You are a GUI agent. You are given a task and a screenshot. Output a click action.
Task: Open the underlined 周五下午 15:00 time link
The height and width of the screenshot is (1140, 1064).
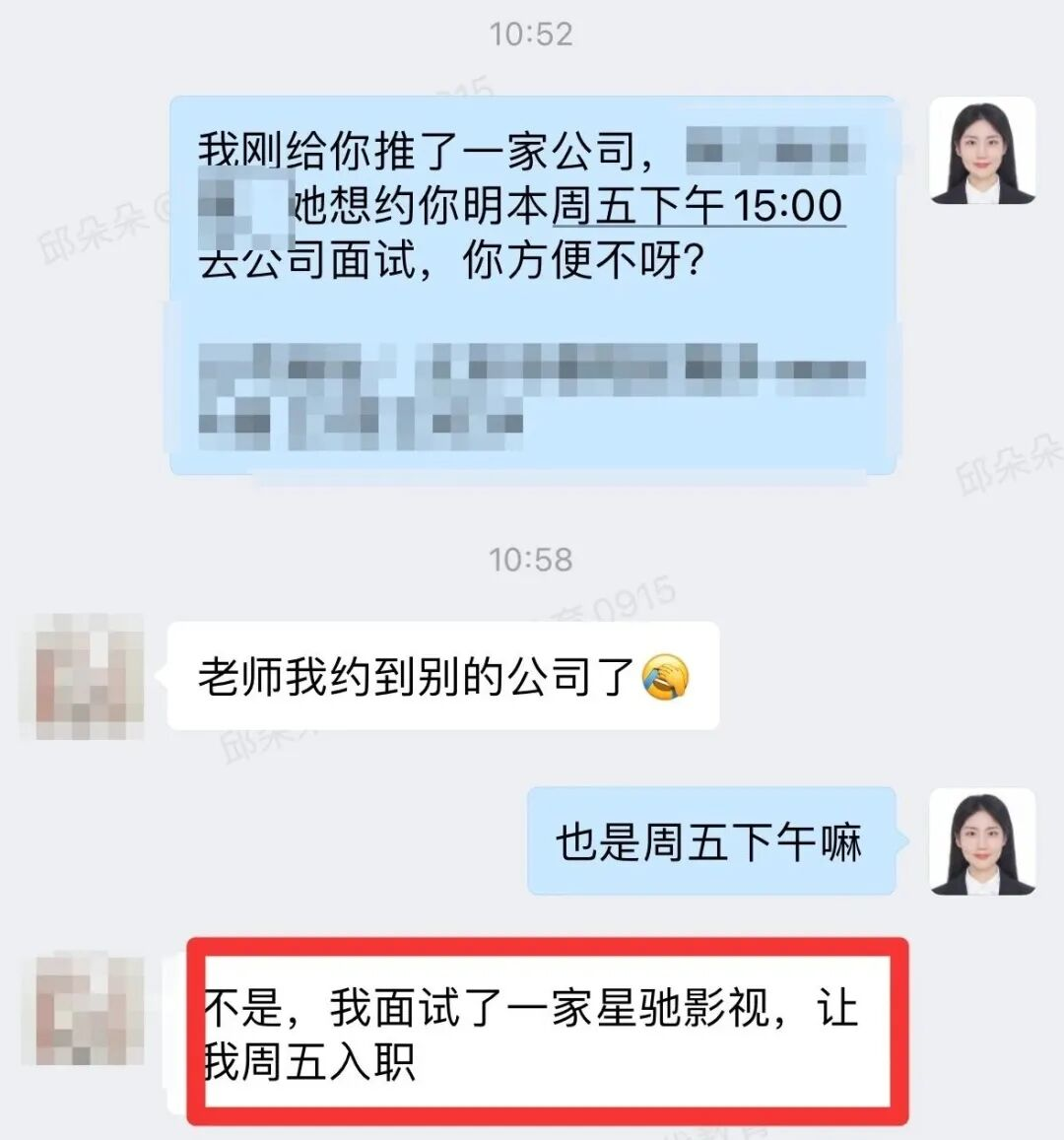(x=698, y=207)
